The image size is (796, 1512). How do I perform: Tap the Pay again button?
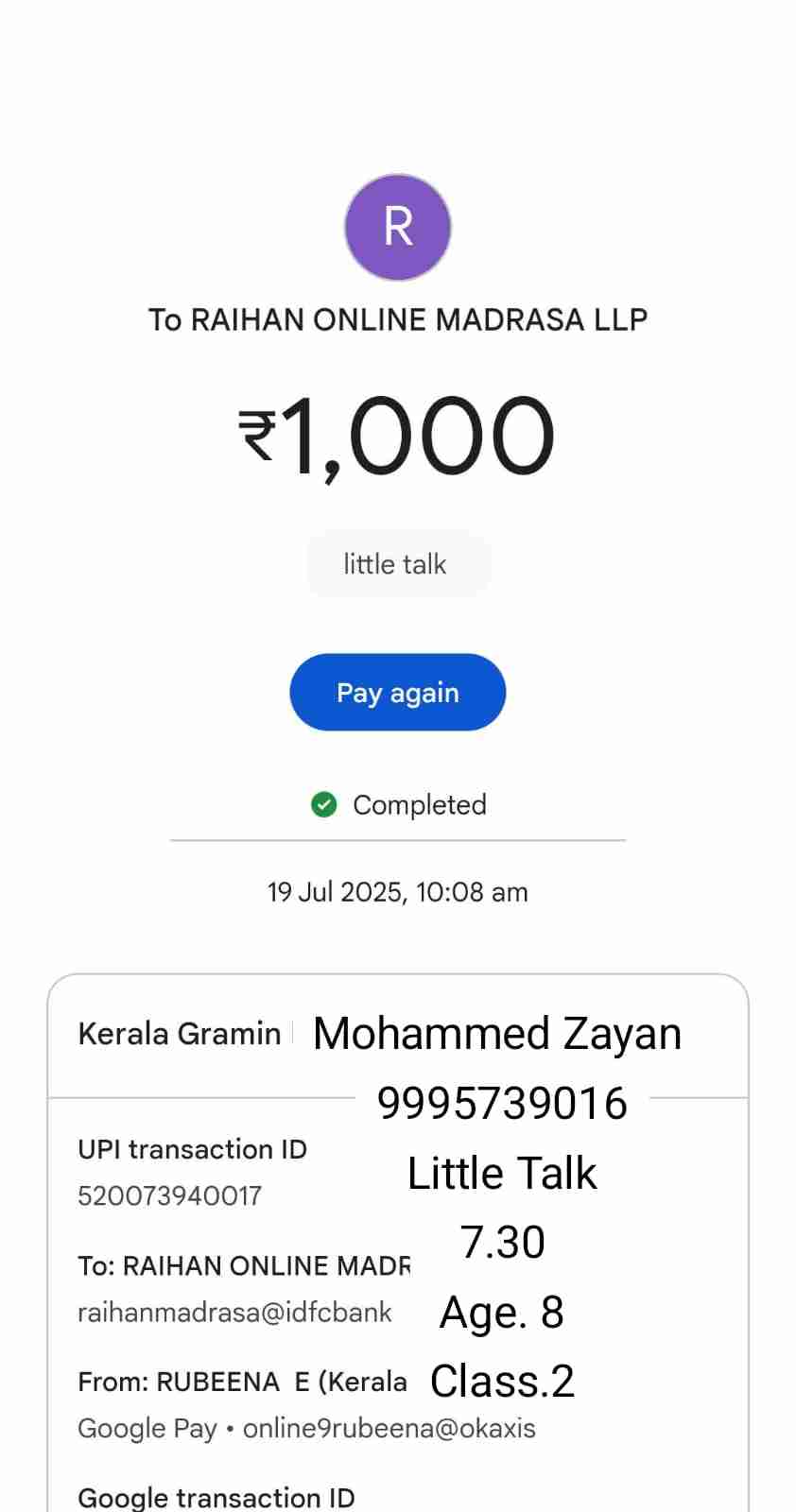tap(397, 692)
